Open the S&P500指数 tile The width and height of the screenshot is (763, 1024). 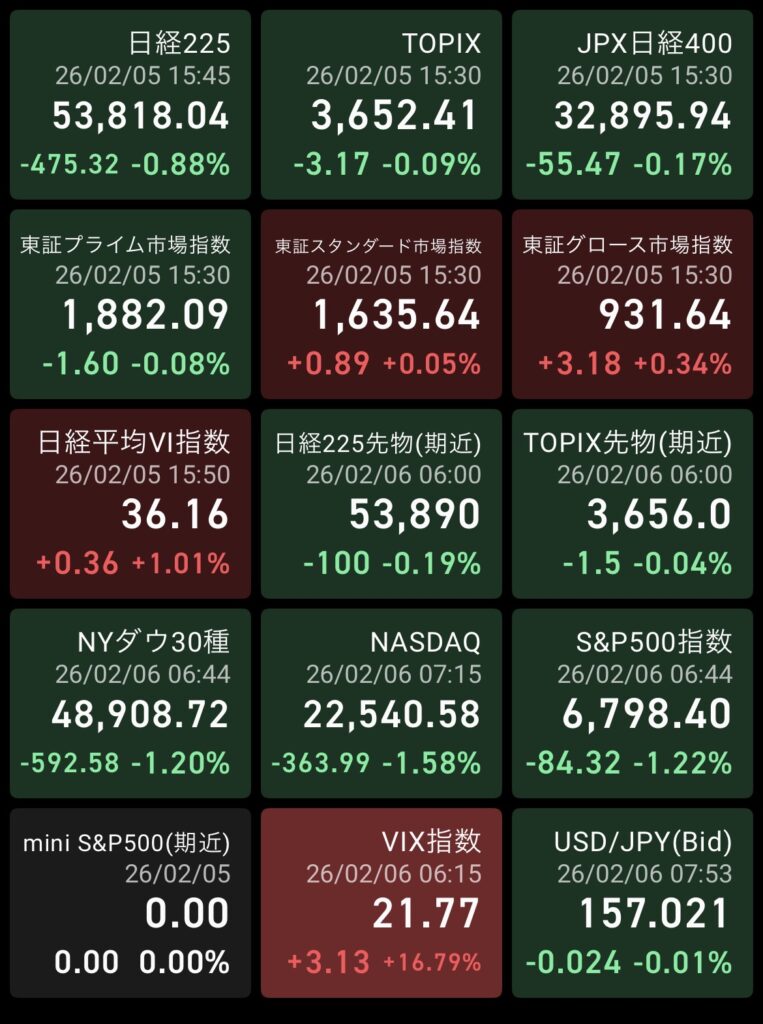click(632, 702)
